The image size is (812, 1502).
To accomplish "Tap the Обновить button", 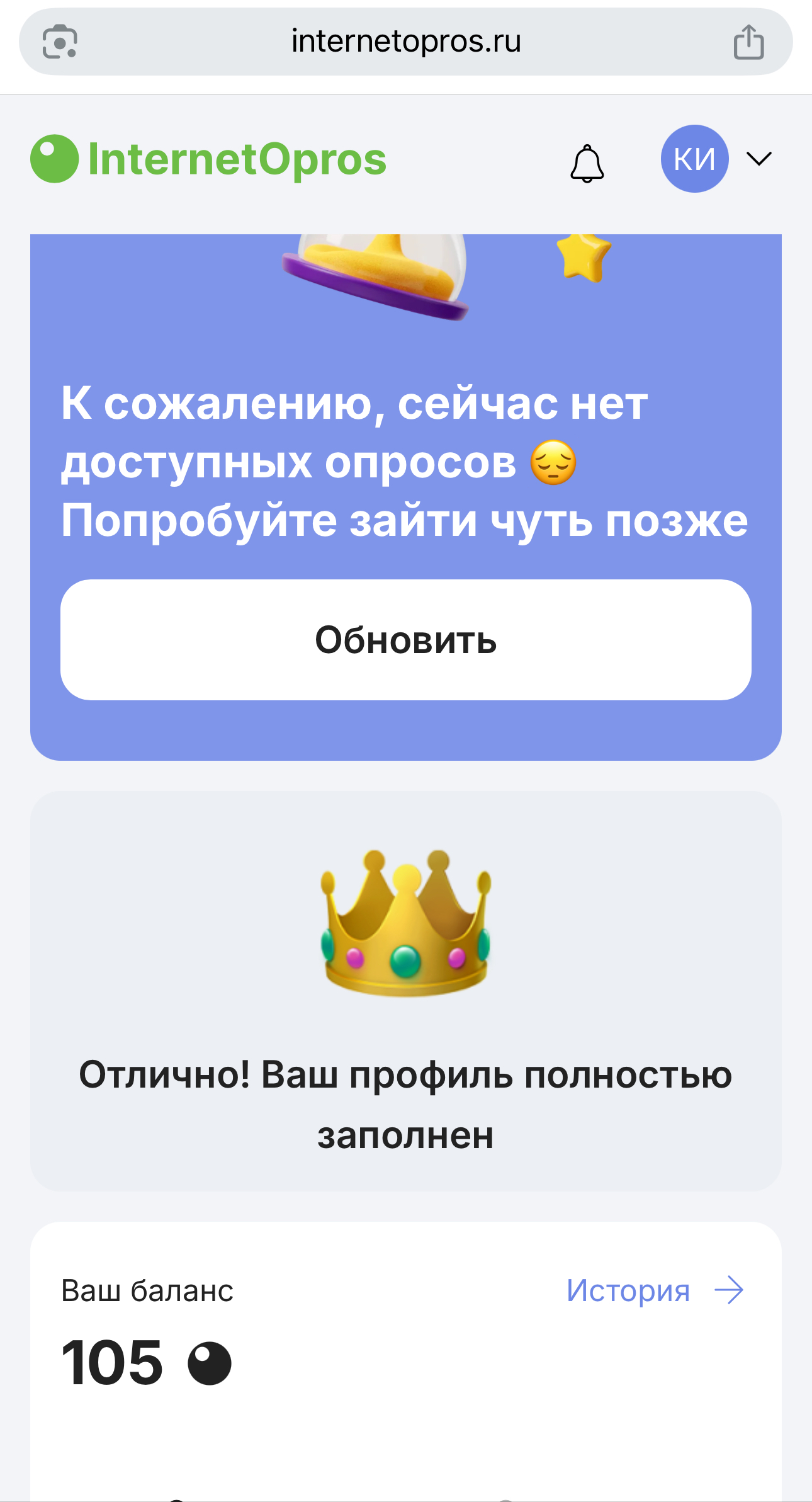I will pos(406,640).
